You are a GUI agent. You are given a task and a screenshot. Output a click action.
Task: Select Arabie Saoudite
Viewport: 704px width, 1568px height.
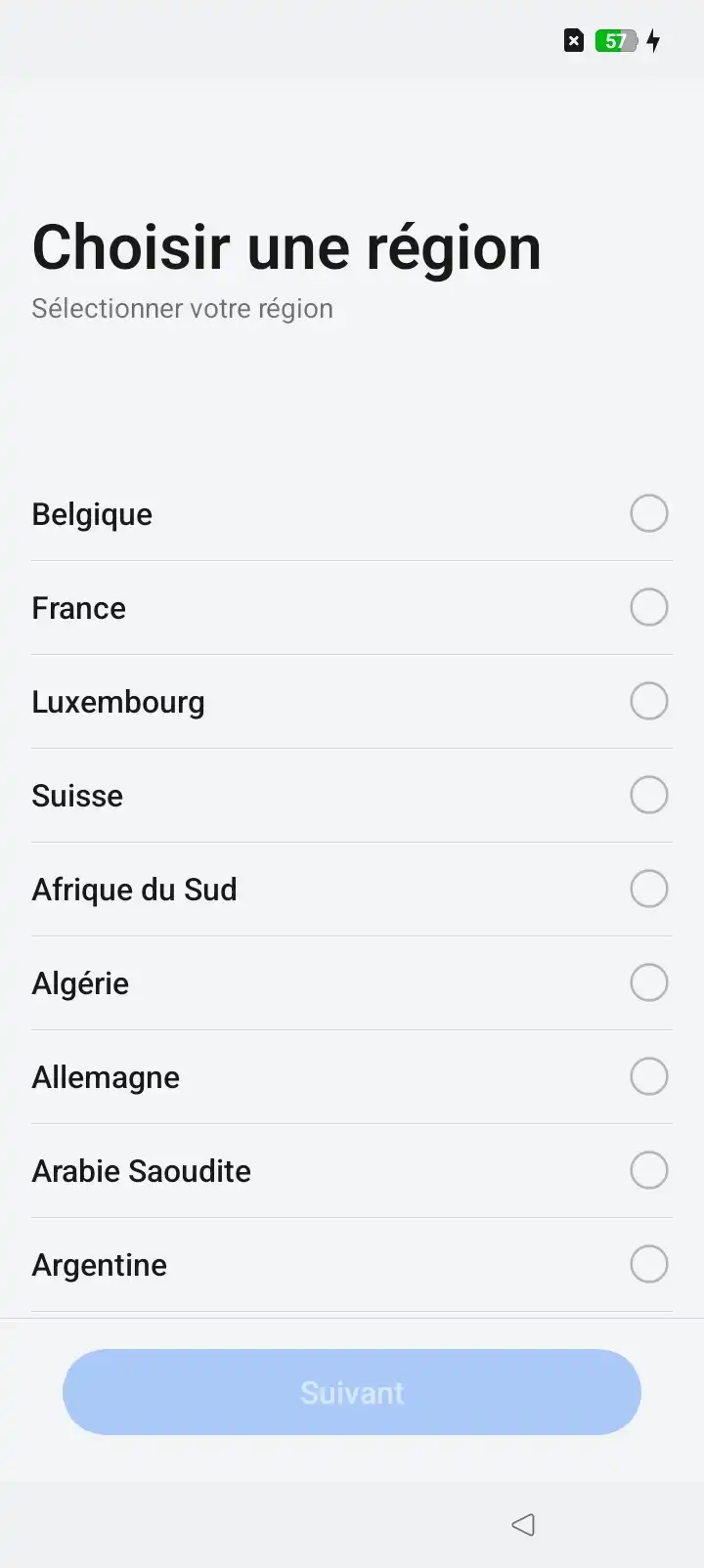352,1171
